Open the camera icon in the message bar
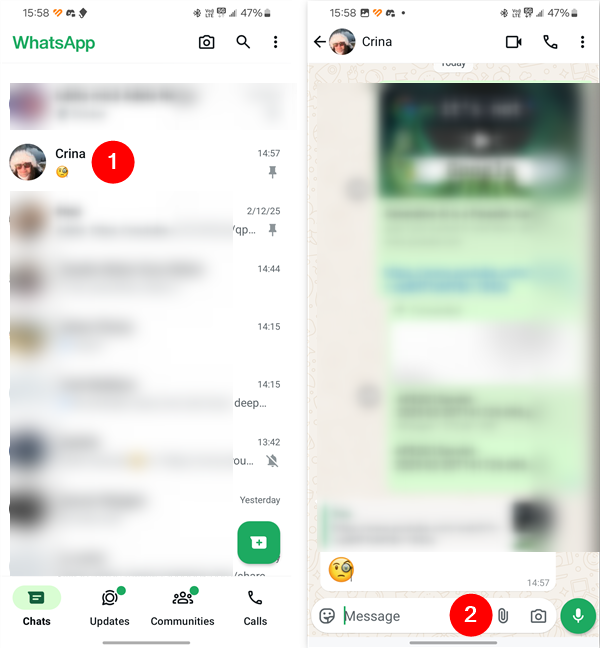This screenshot has width=600, height=648. pyautogui.click(x=538, y=616)
